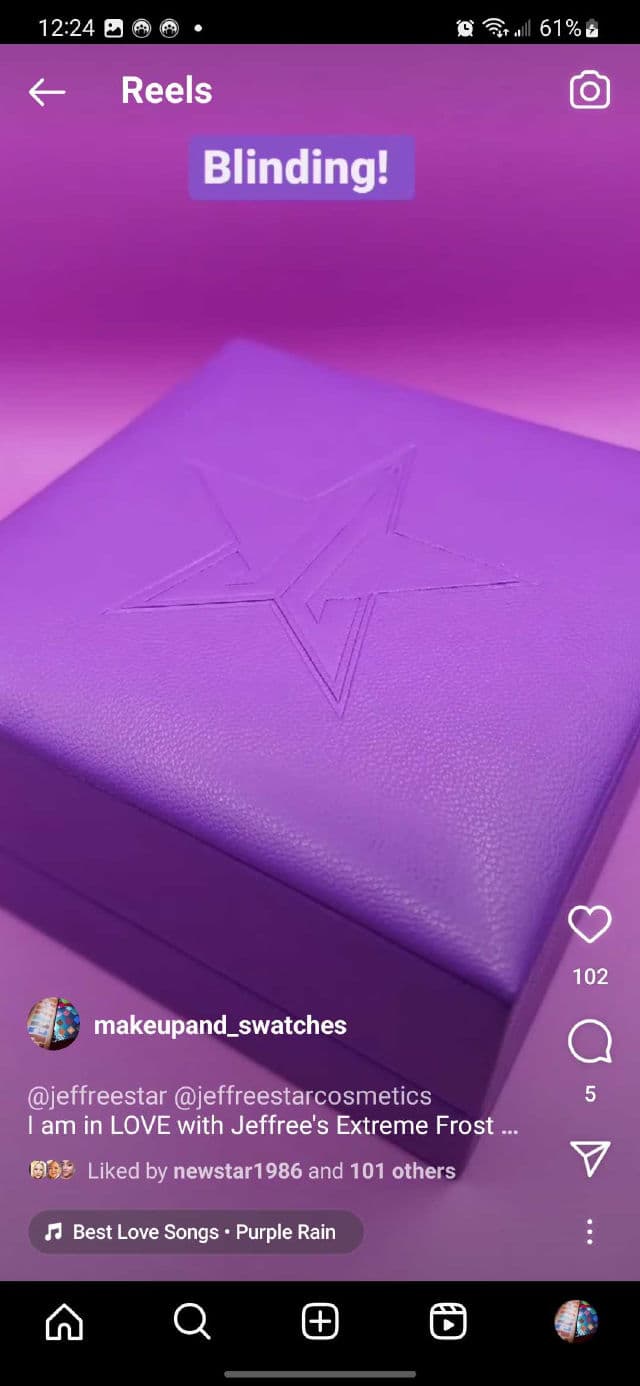This screenshot has width=640, height=1386.
Task: Open the Reels tab
Action: (448, 1322)
